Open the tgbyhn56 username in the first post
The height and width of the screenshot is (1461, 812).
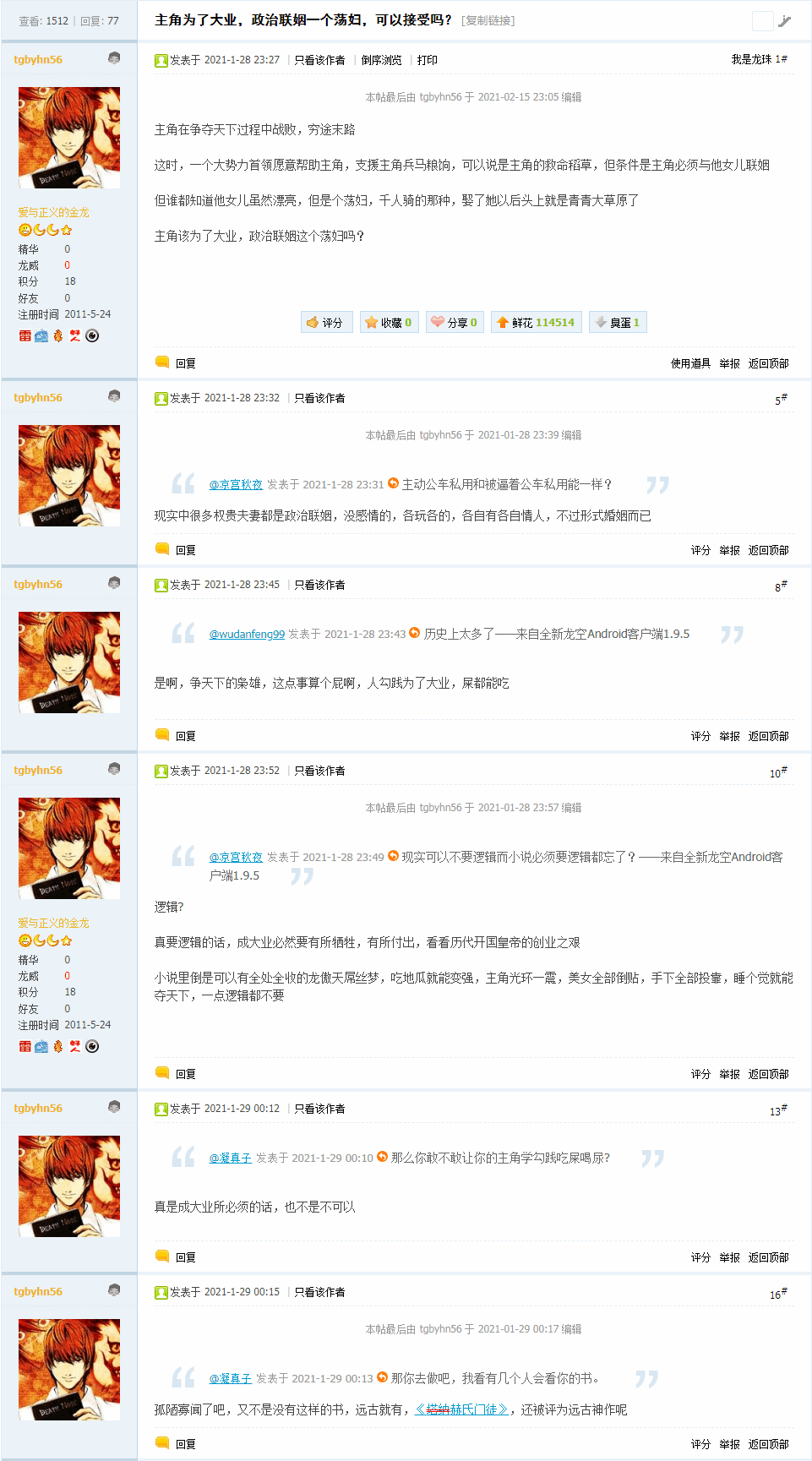[x=38, y=59]
